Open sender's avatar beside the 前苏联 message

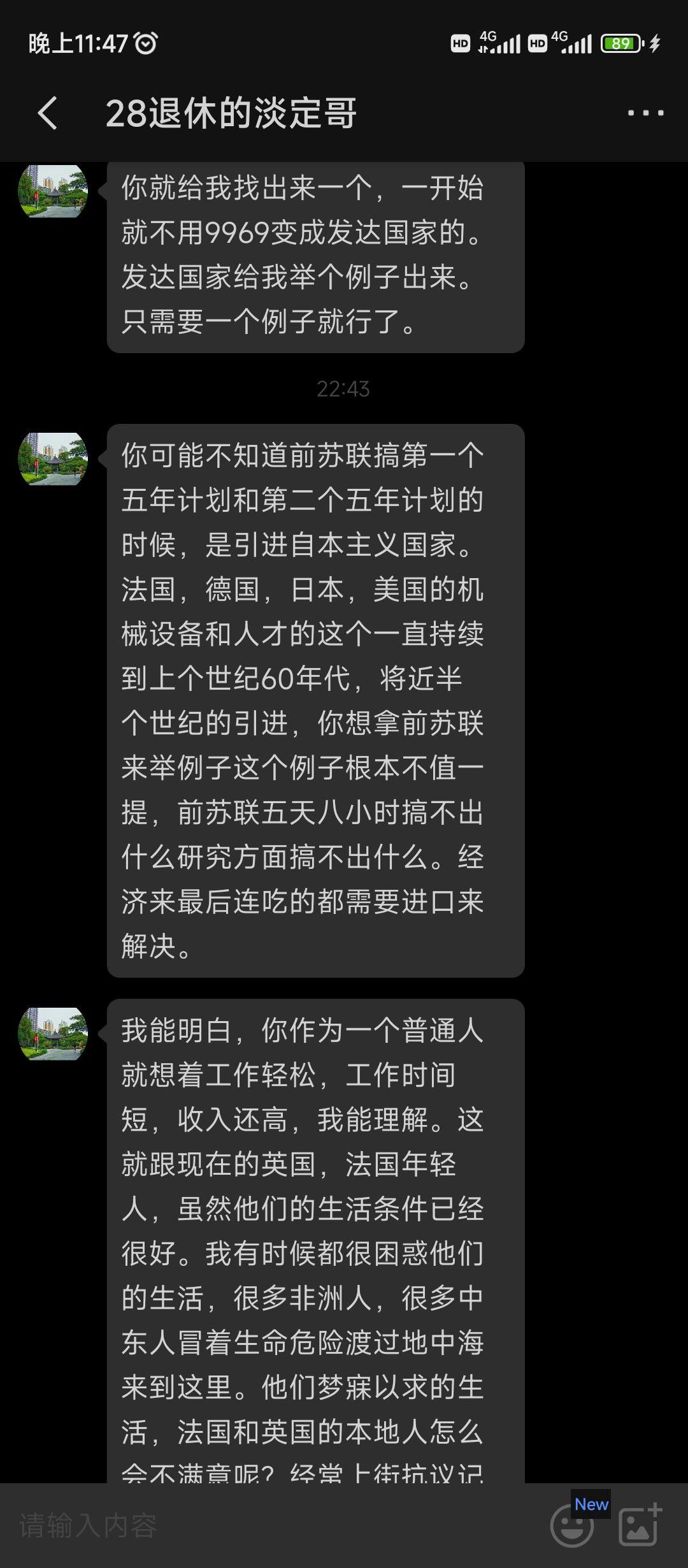pos(53,459)
